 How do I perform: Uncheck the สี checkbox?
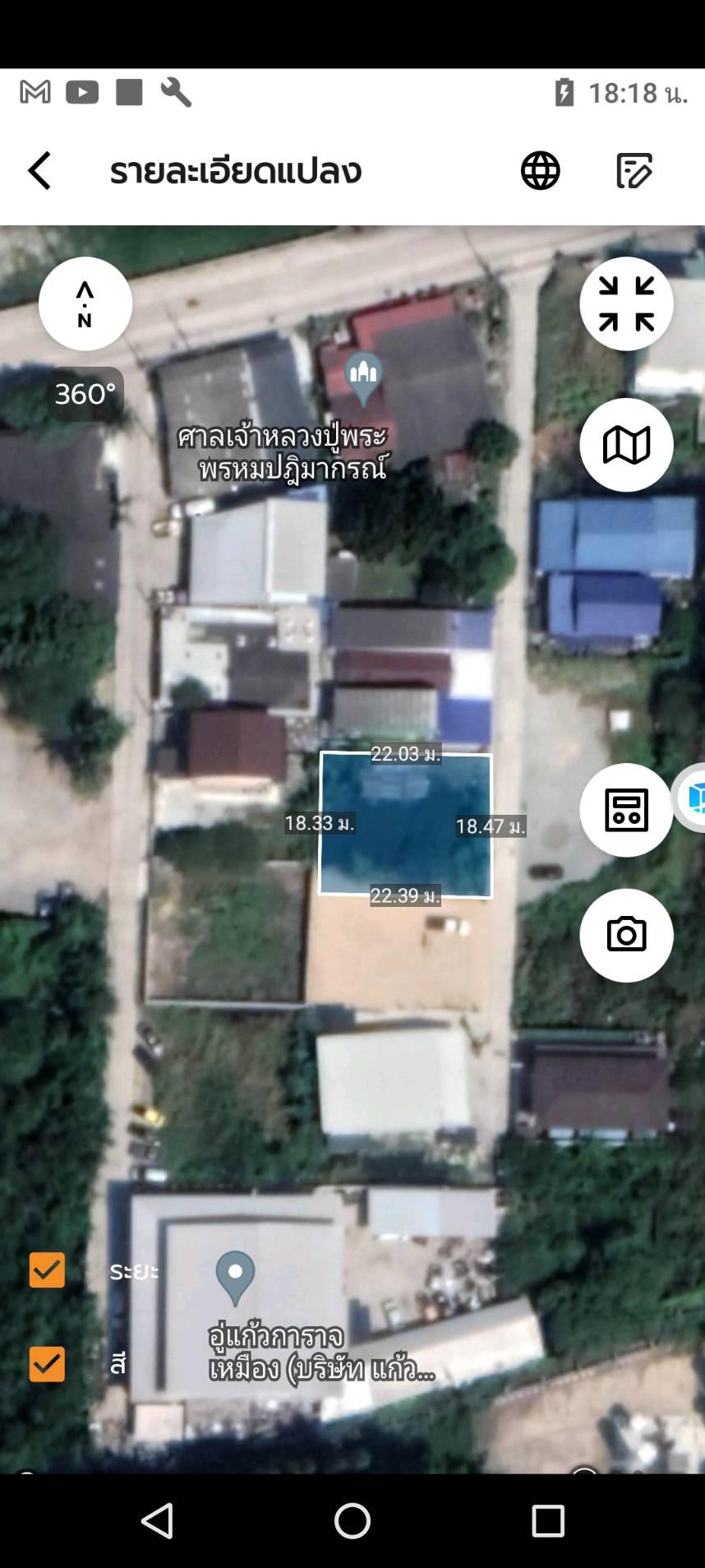click(47, 1364)
